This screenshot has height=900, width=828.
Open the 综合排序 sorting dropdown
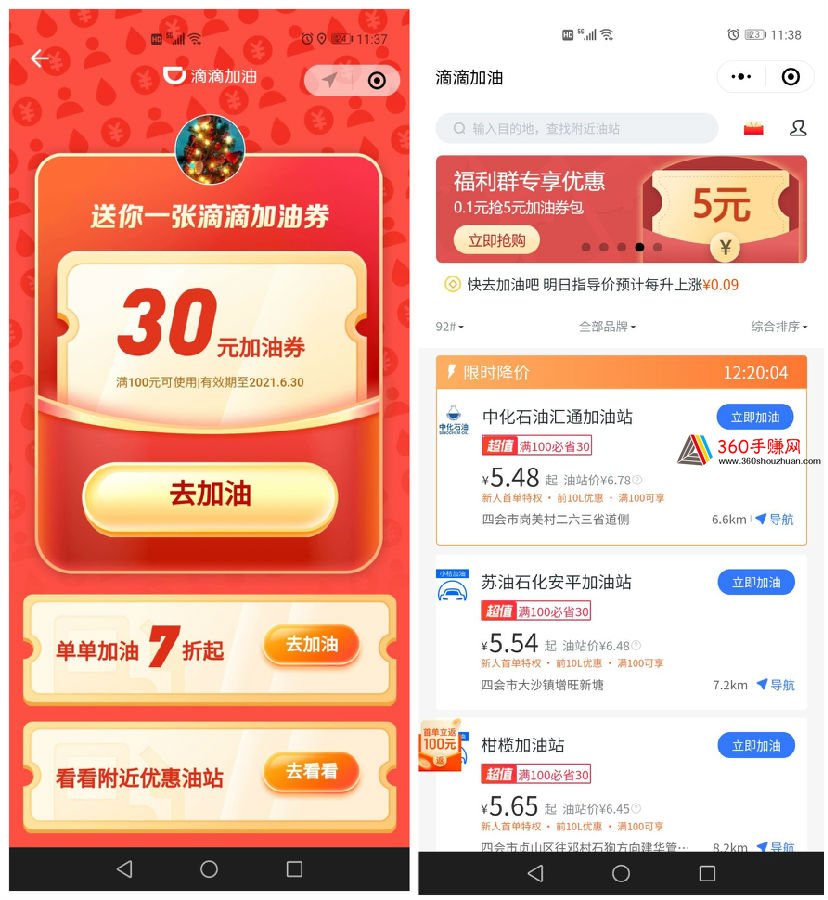pyautogui.click(x=778, y=327)
